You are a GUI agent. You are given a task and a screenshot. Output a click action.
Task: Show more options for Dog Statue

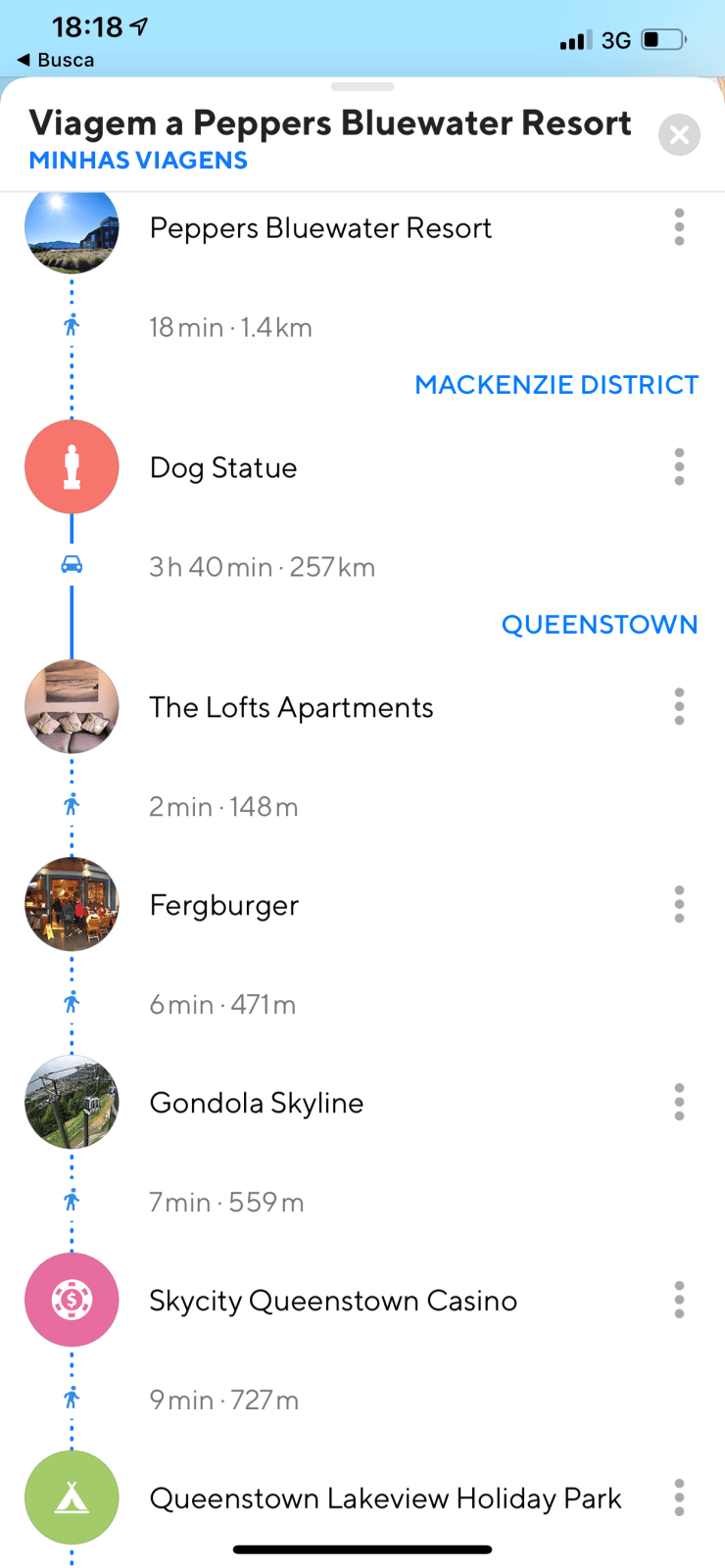point(679,467)
